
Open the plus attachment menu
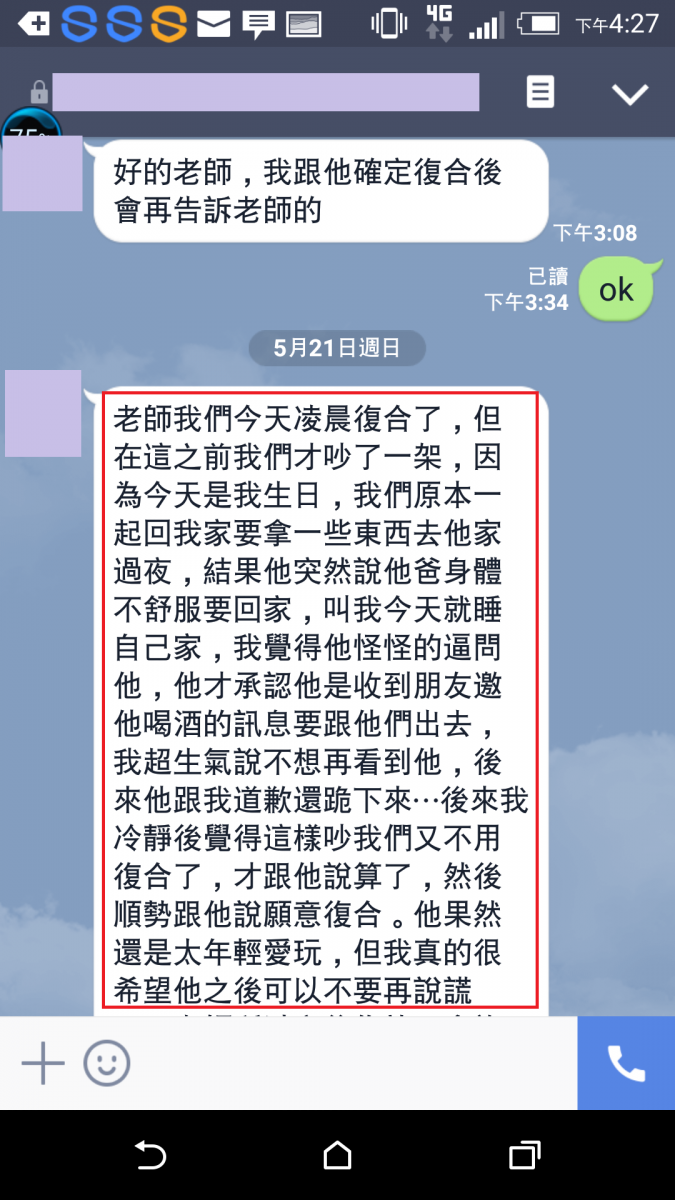(x=43, y=1063)
